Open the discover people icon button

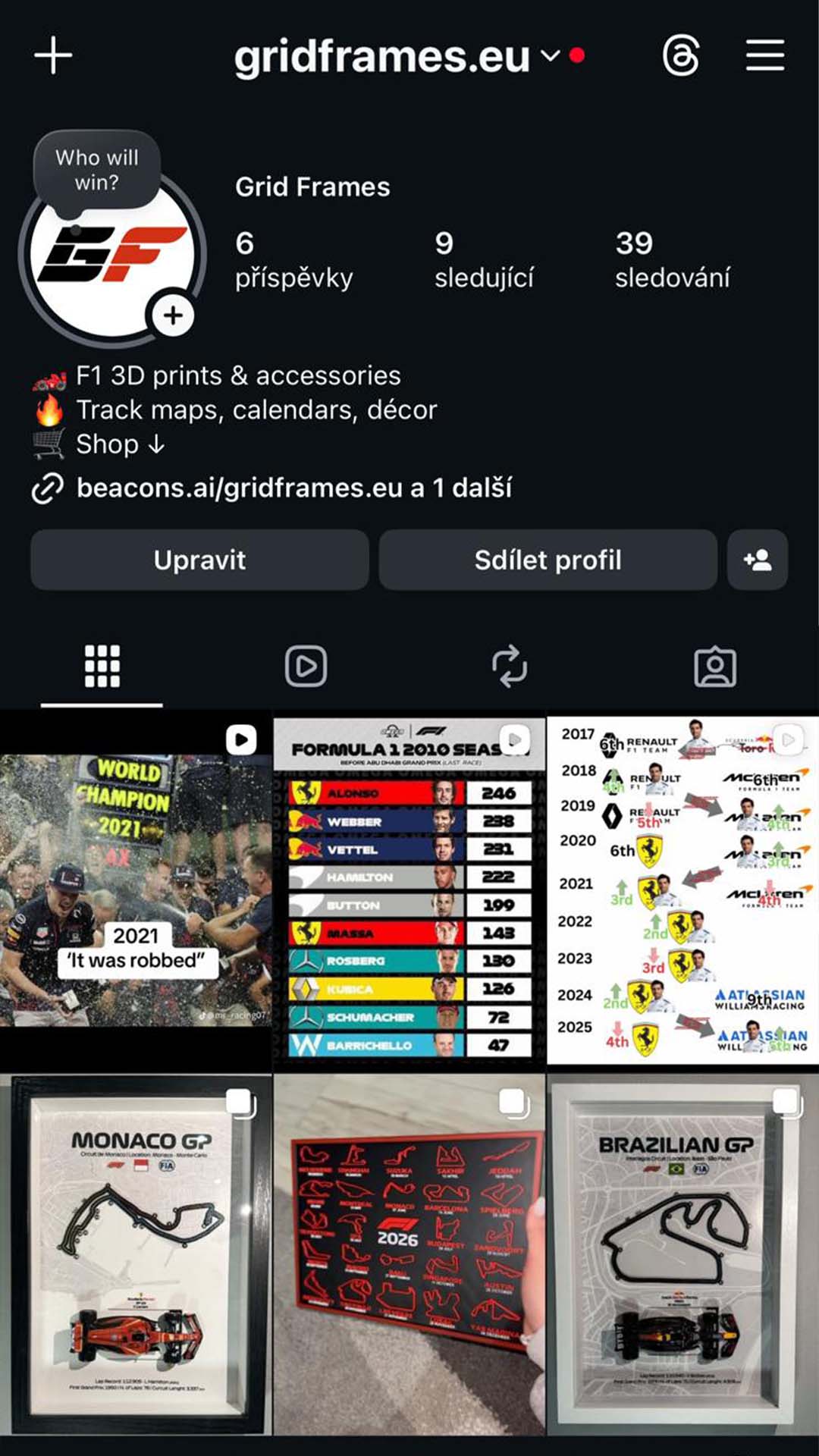[x=757, y=560]
